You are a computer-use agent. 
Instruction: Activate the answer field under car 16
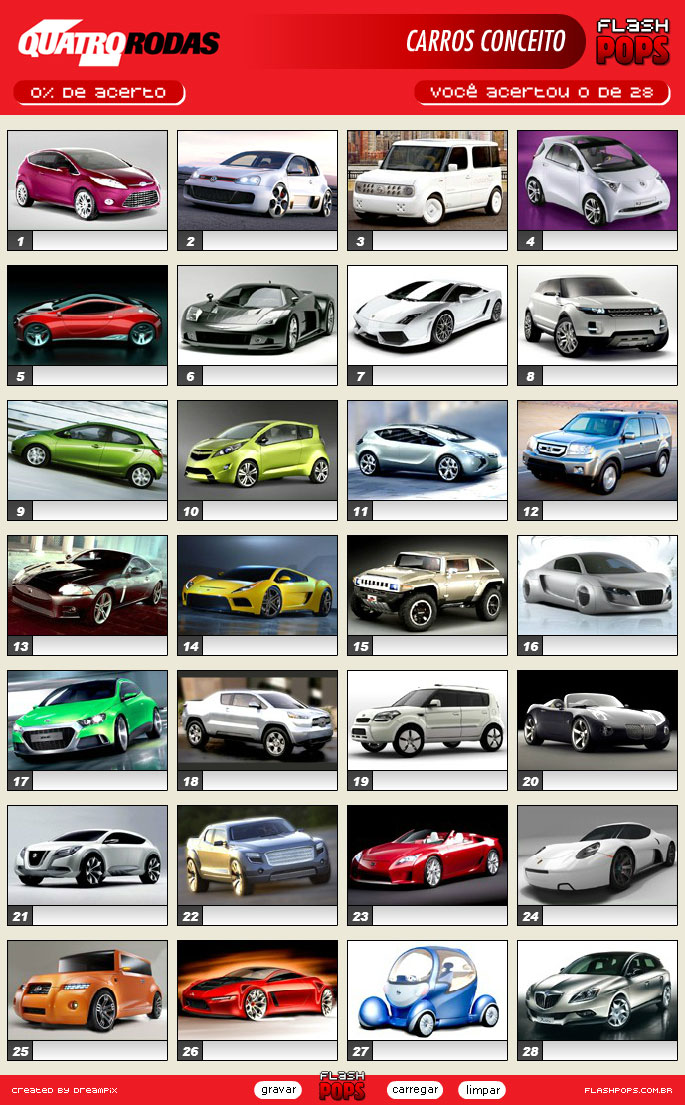tap(608, 646)
